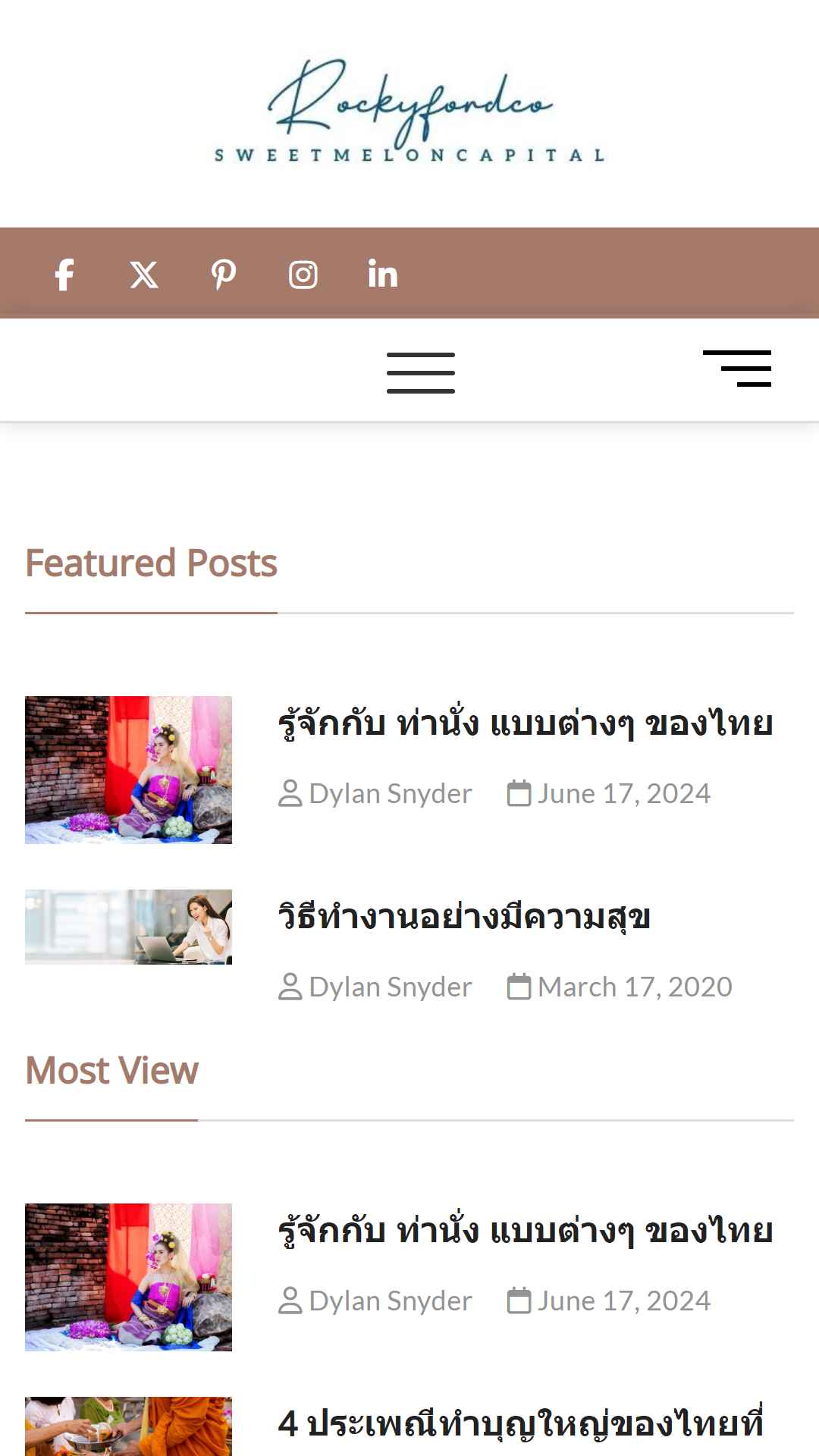The image size is (819, 1456).
Task: Open the Instagram profile link
Action: 303,275
